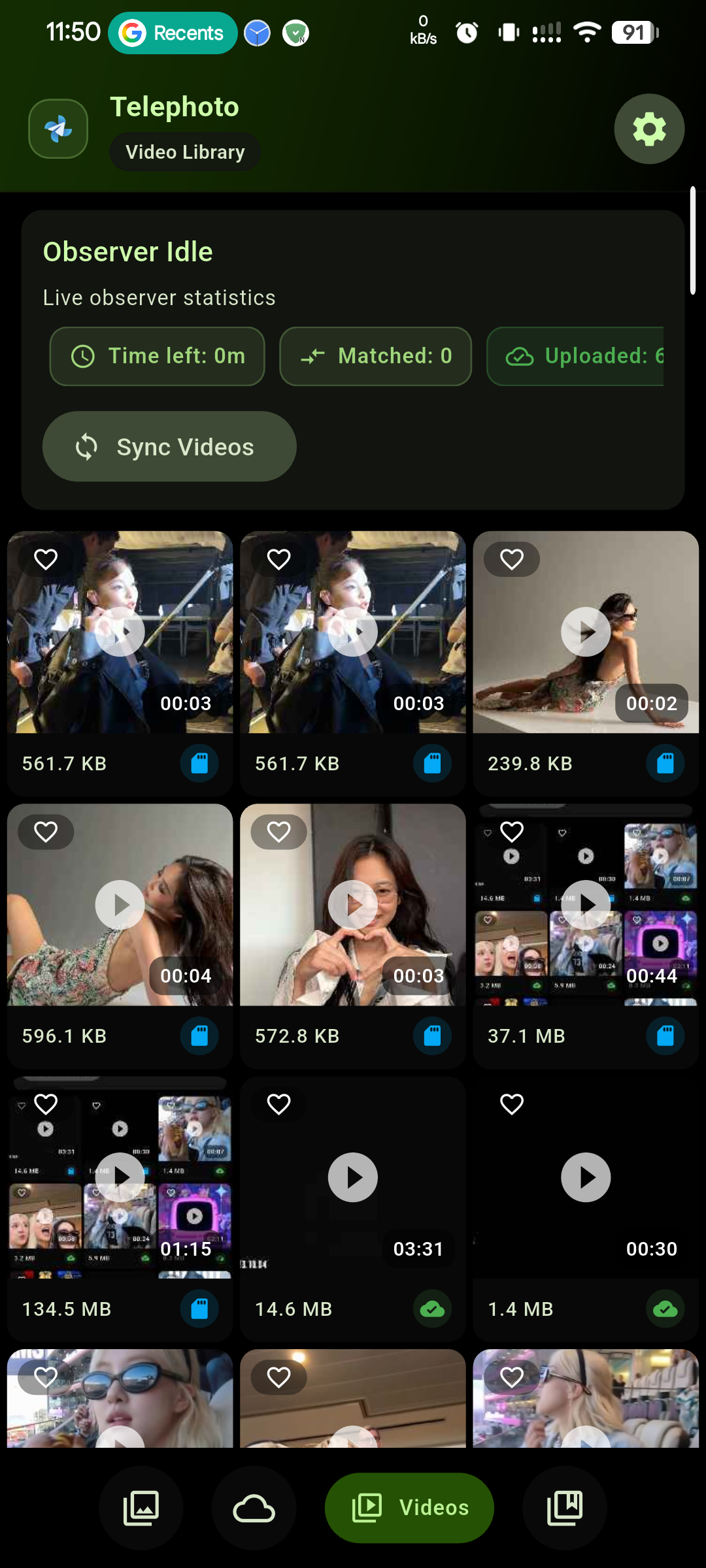Open settings via the gear icon
The height and width of the screenshot is (1568, 706).
click(x=649, y=129)
